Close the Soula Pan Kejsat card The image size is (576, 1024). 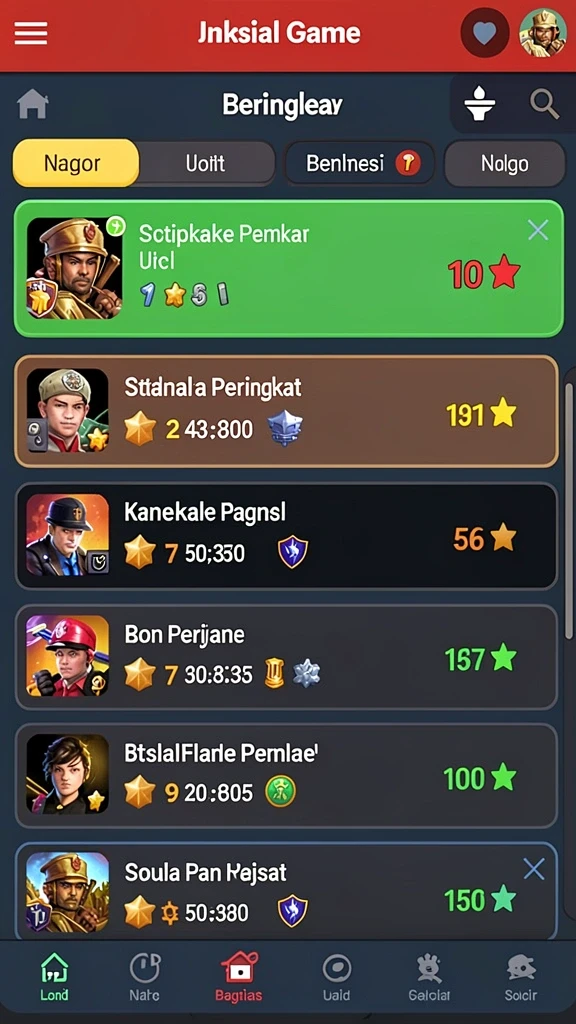tap(534, 869)
